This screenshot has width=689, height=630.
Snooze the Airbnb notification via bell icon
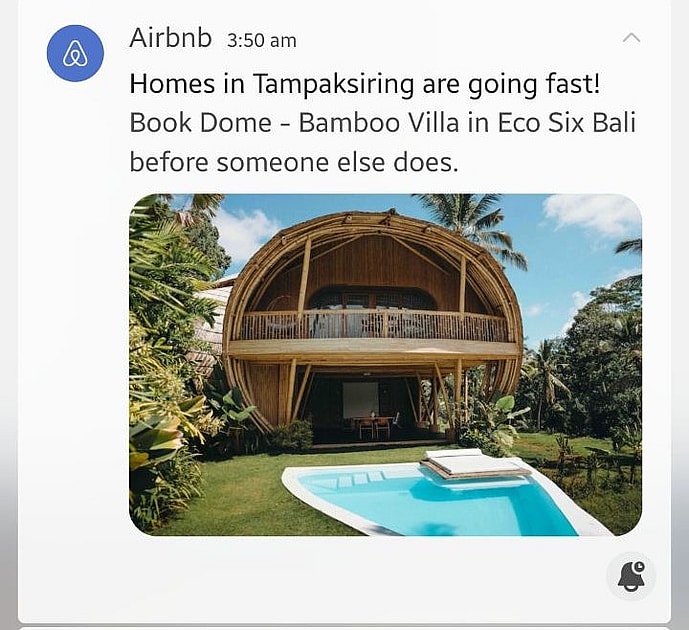[x=631, y=576]
